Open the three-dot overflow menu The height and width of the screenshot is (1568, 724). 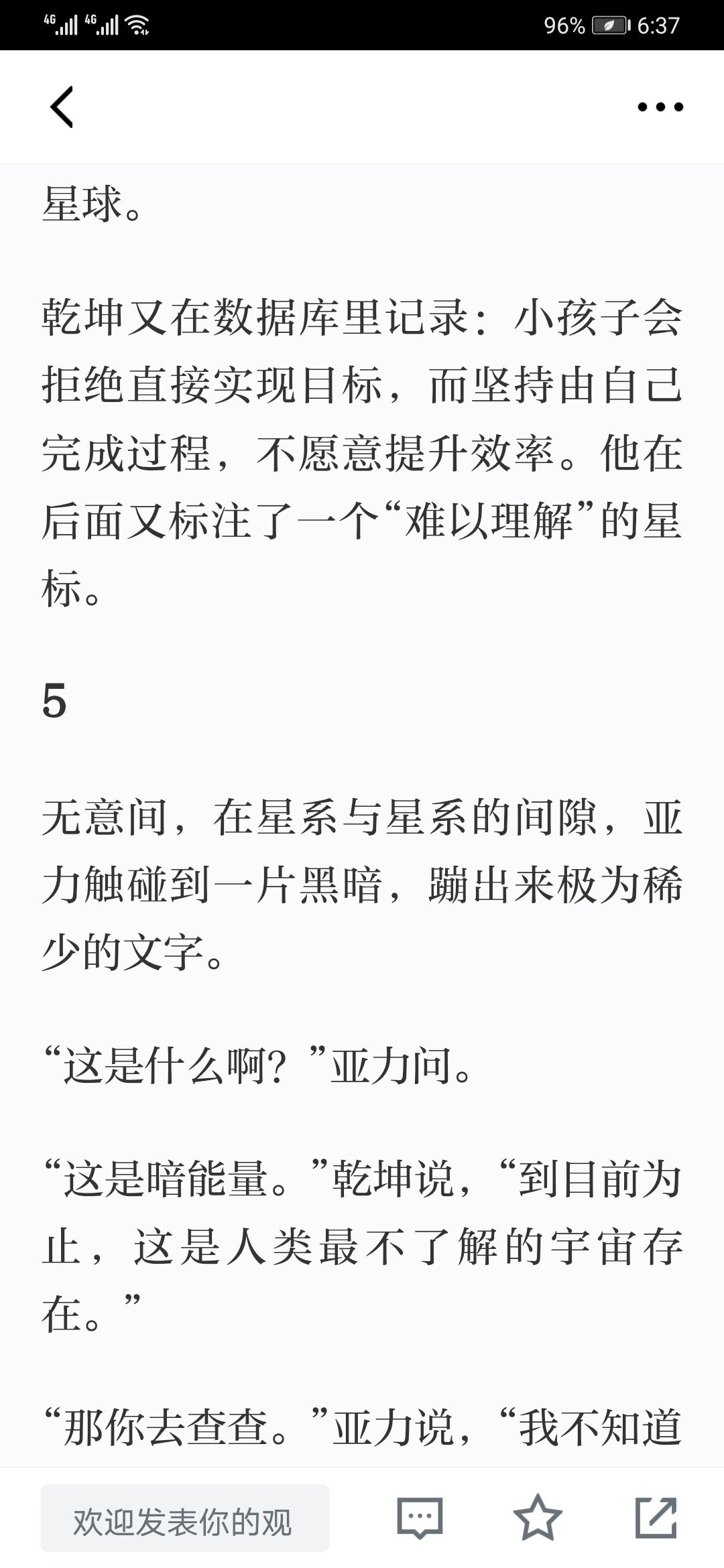(660, 107)
